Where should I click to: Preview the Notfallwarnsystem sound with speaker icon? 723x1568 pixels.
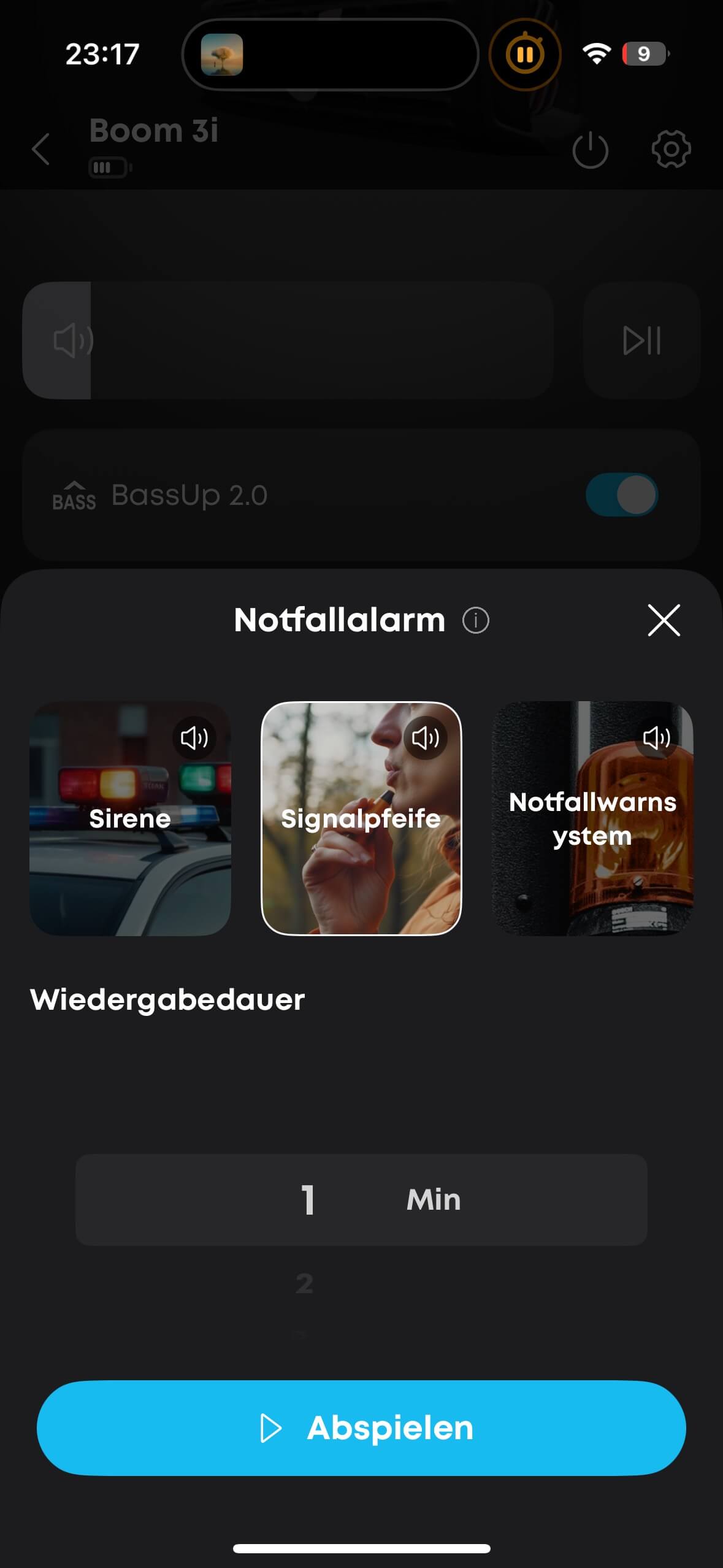coord(656,738)
